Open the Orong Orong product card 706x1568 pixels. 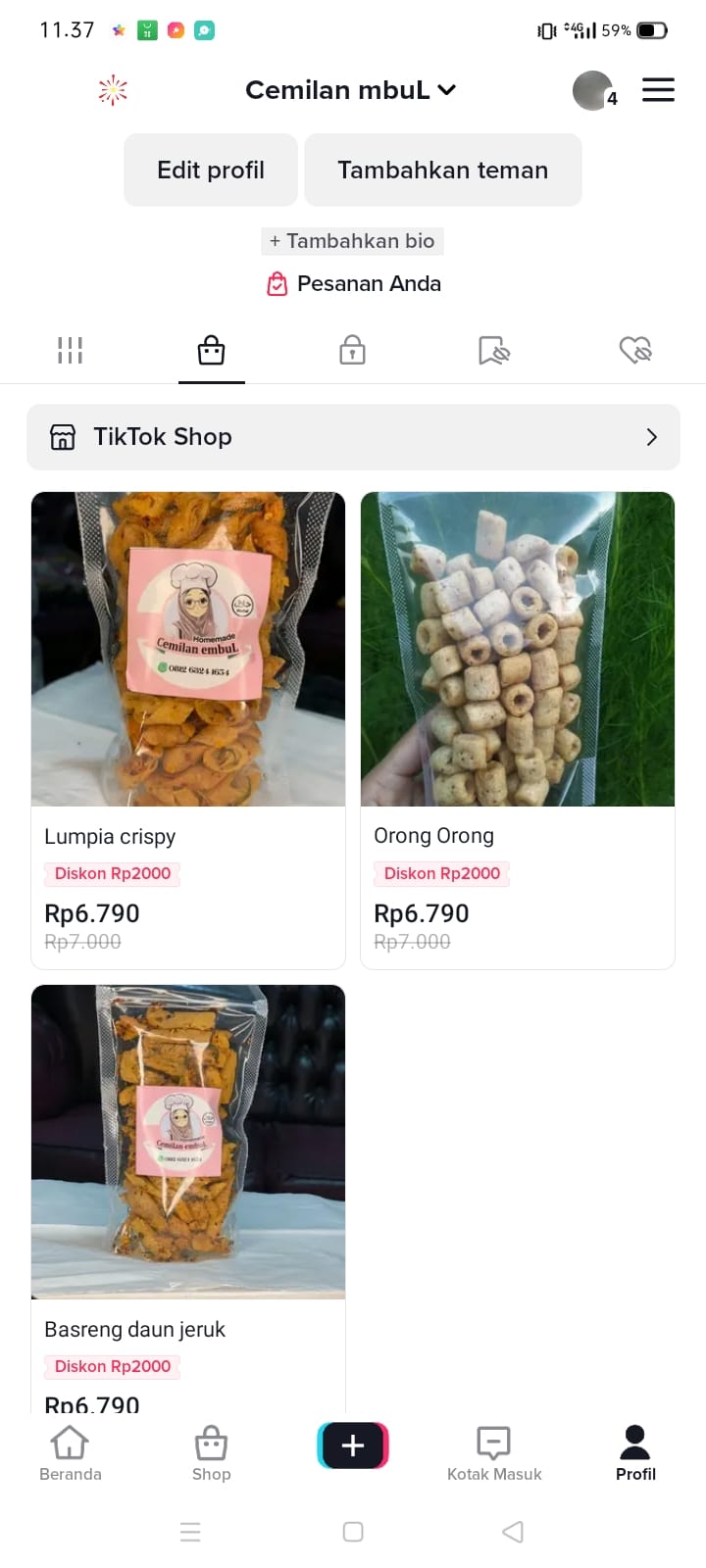point(518,730)
